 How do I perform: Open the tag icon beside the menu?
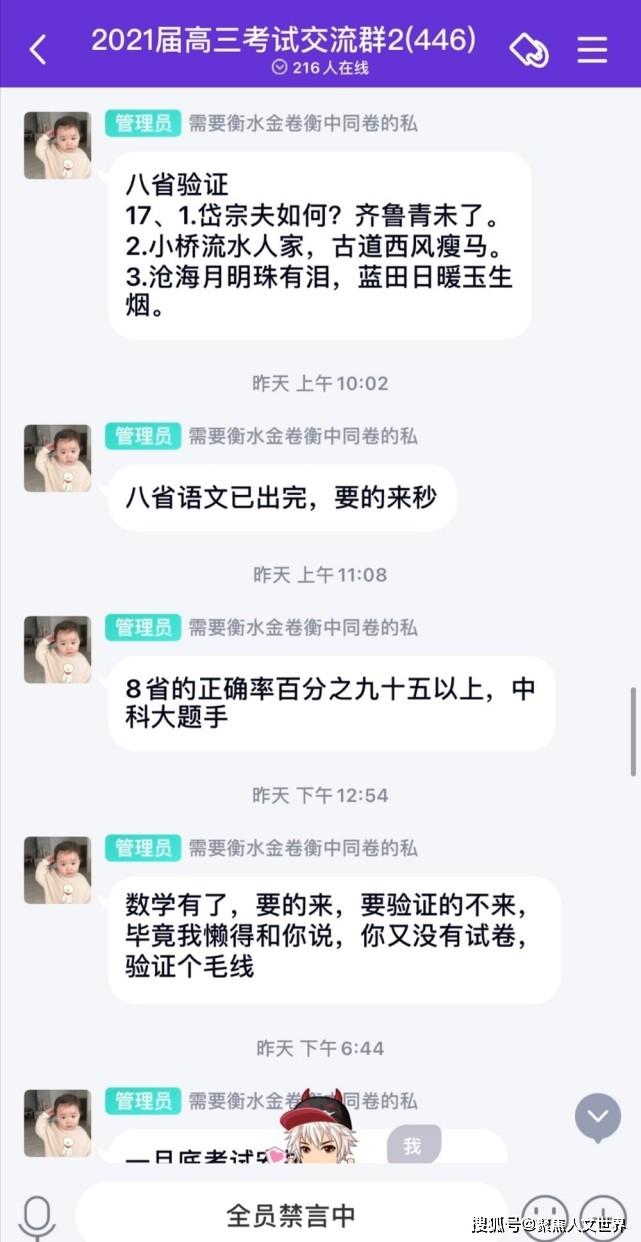pos(529,49)
